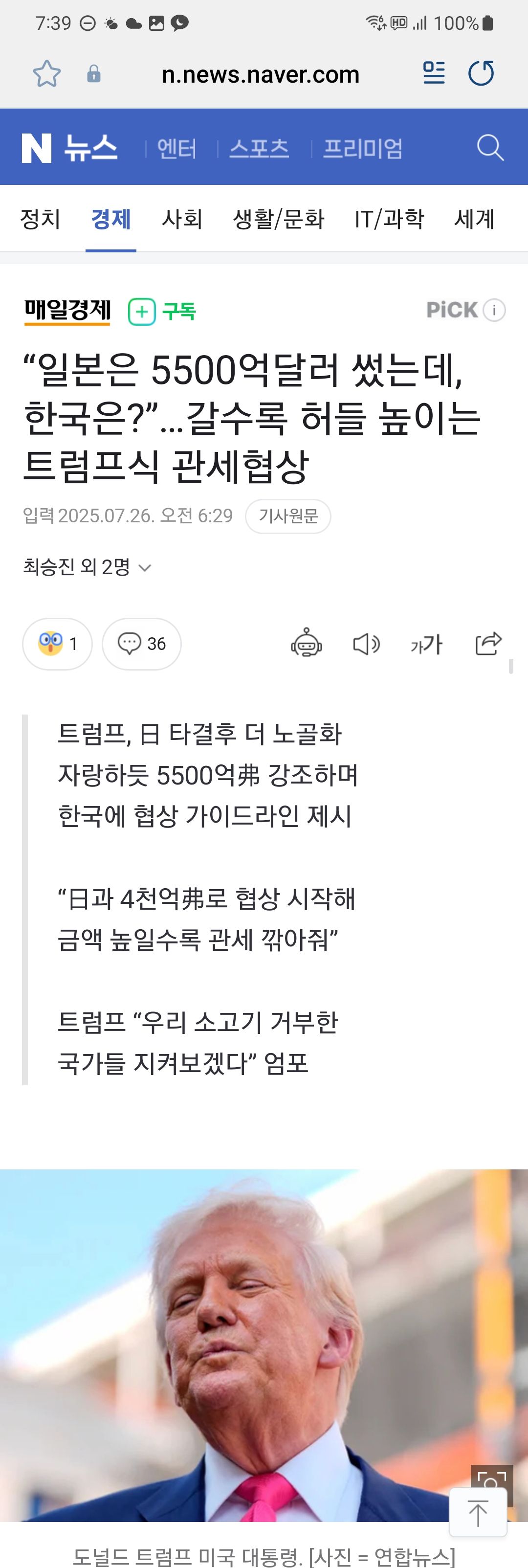Switch to the 생활/문화 tab
528x1568 pixels.
pos(279,219)
